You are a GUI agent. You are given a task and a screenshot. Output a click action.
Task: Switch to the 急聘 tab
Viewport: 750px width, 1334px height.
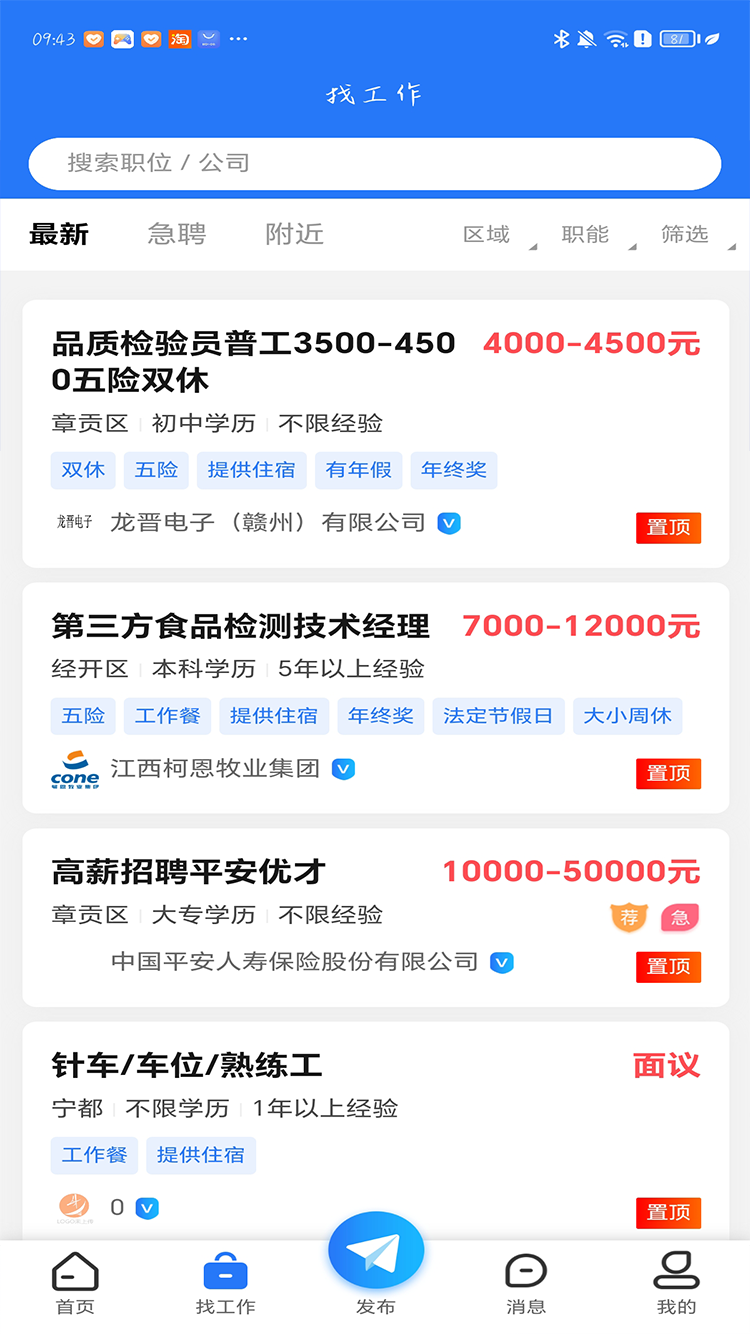(x=176, y=234)
